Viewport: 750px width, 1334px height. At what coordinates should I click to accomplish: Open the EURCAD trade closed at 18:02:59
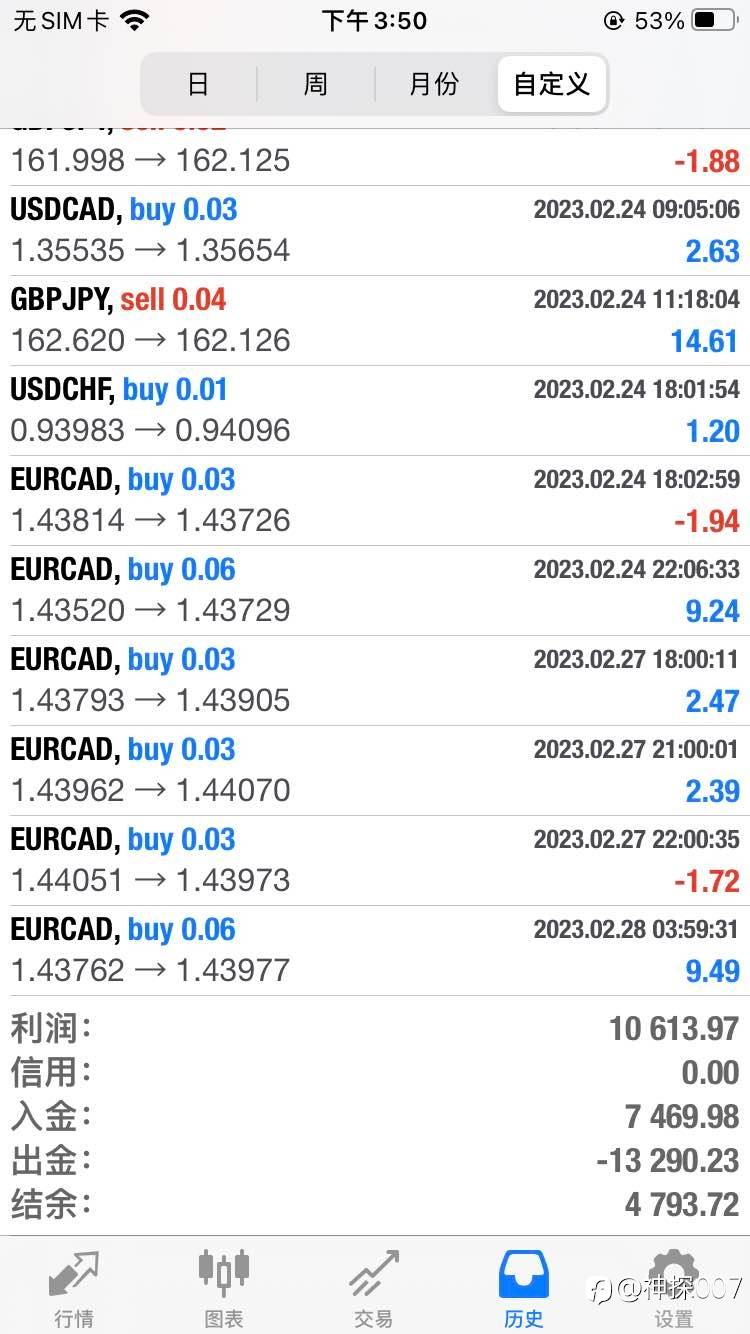tap(375, 501)
